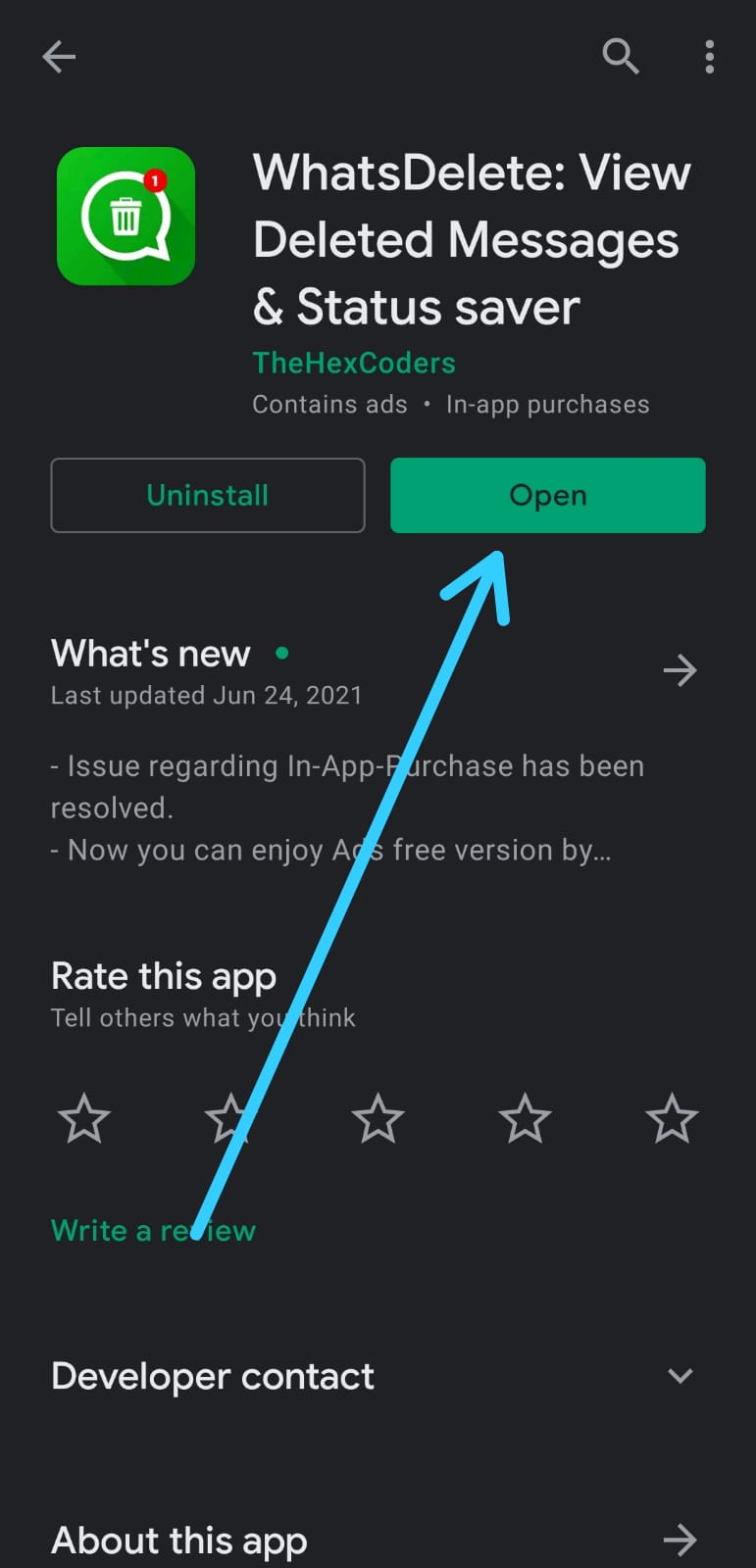Visit TheHexCoders developer page
The image size is (756, 1568).
[354, 363]
